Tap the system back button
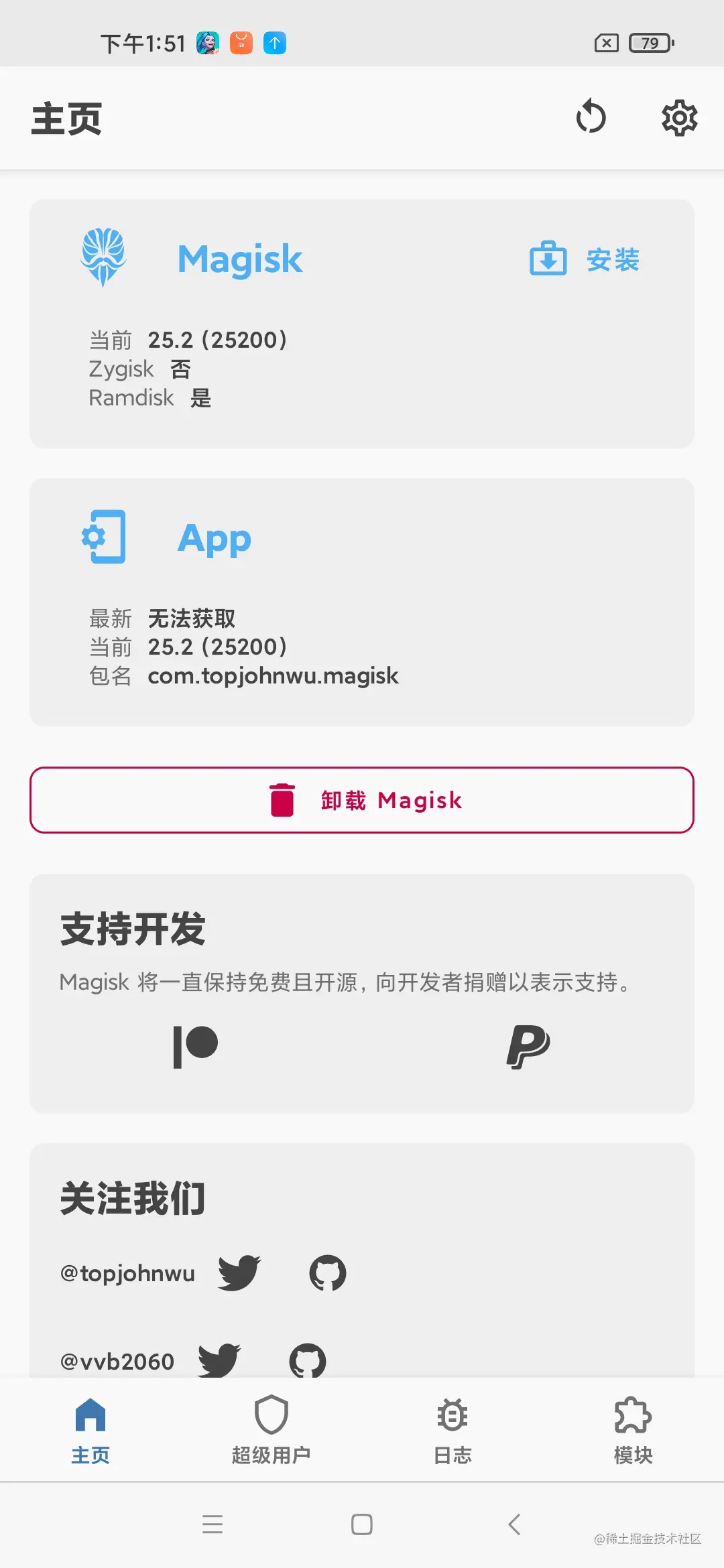724x1568 pixels. [x=514, y=1524]
